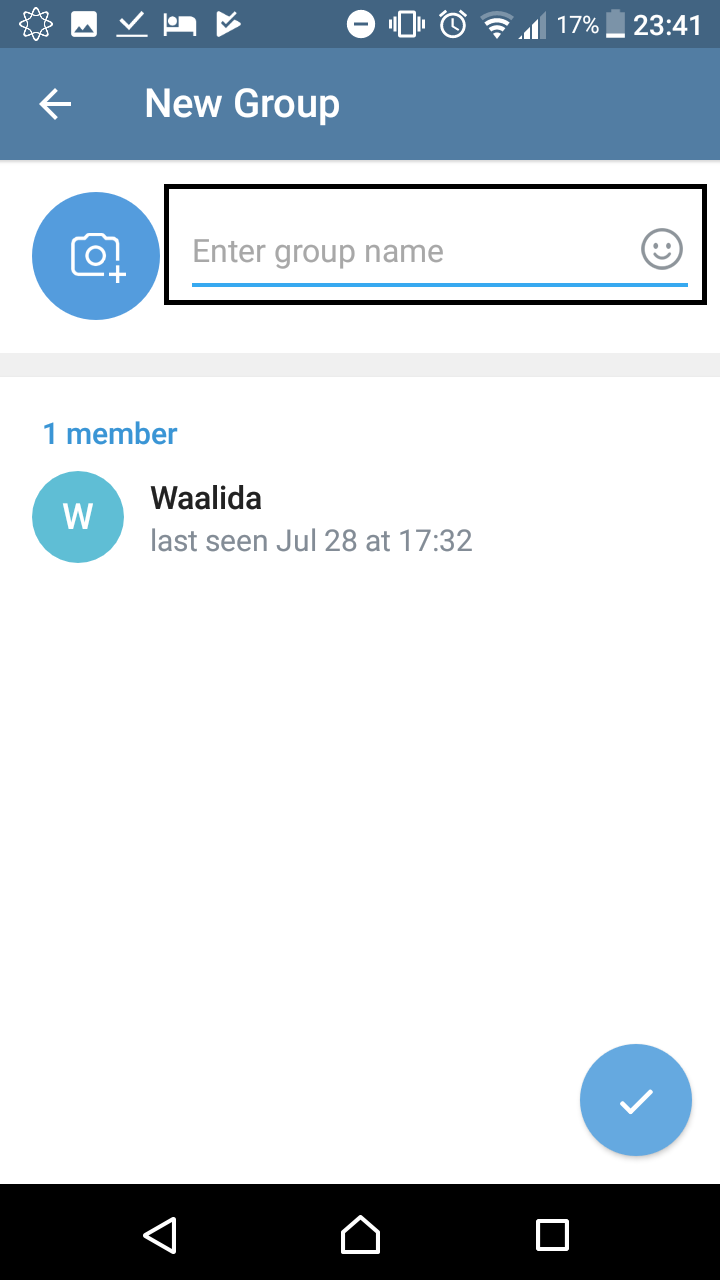Tap the do-not-disturb status icon

[360, 25]
